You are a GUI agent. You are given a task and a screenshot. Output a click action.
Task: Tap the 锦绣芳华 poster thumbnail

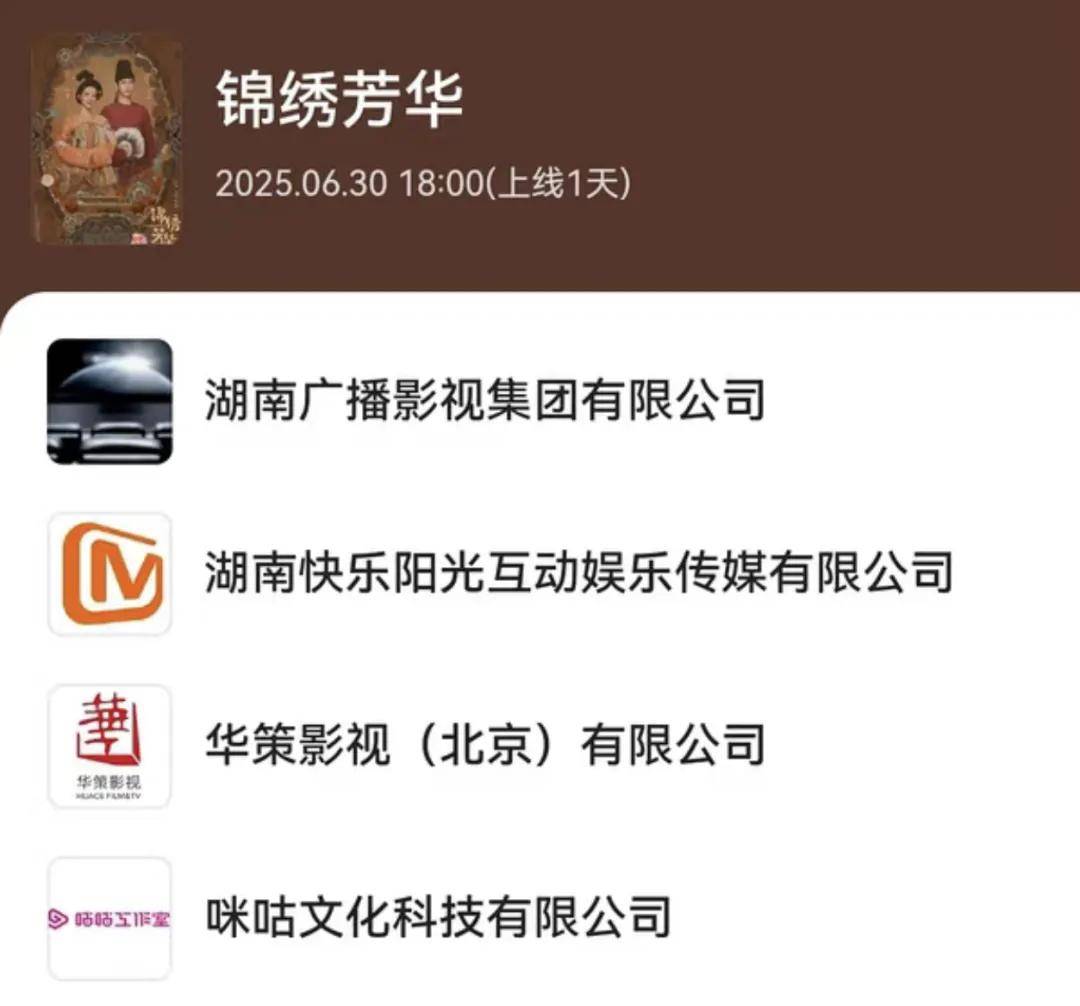point(107,139)
